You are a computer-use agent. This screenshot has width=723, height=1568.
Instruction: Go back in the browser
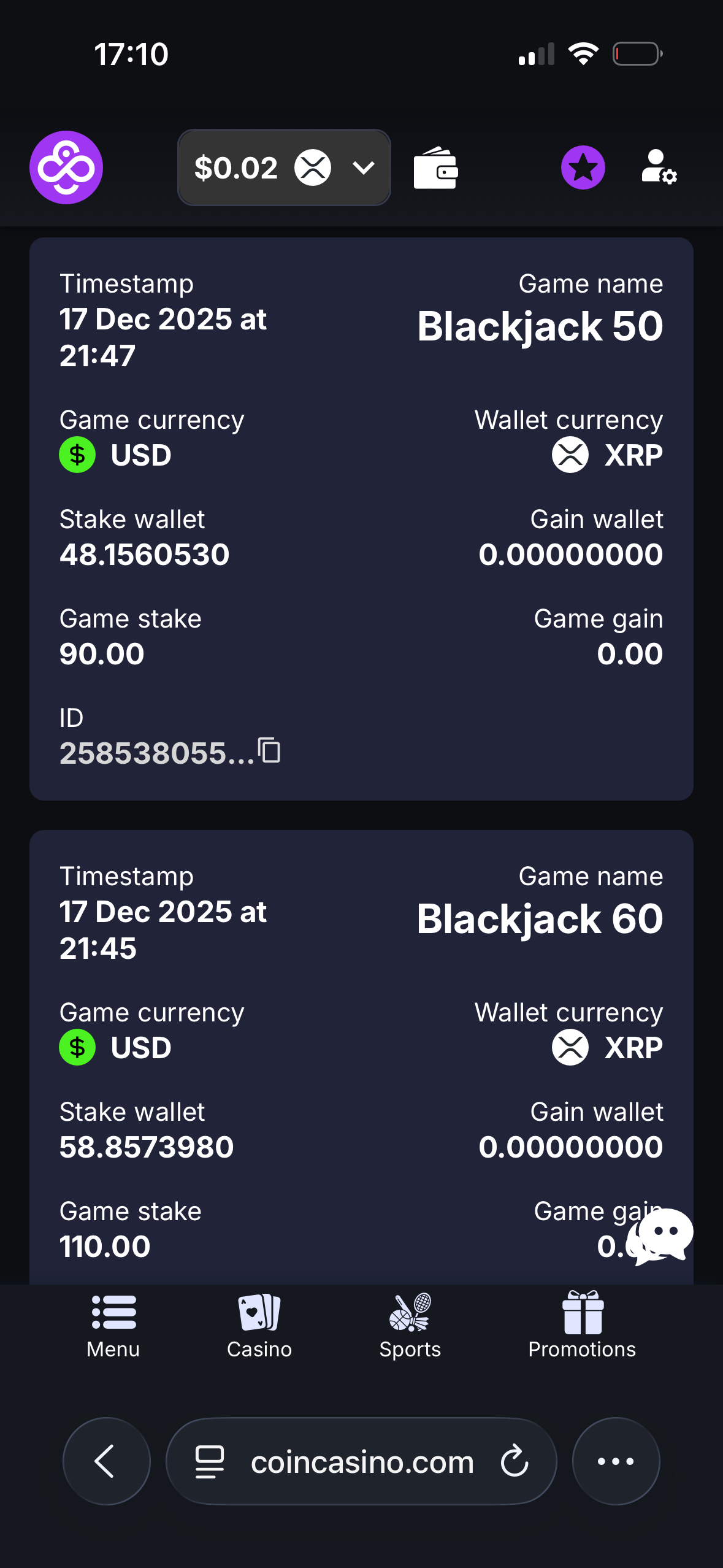107,1461
